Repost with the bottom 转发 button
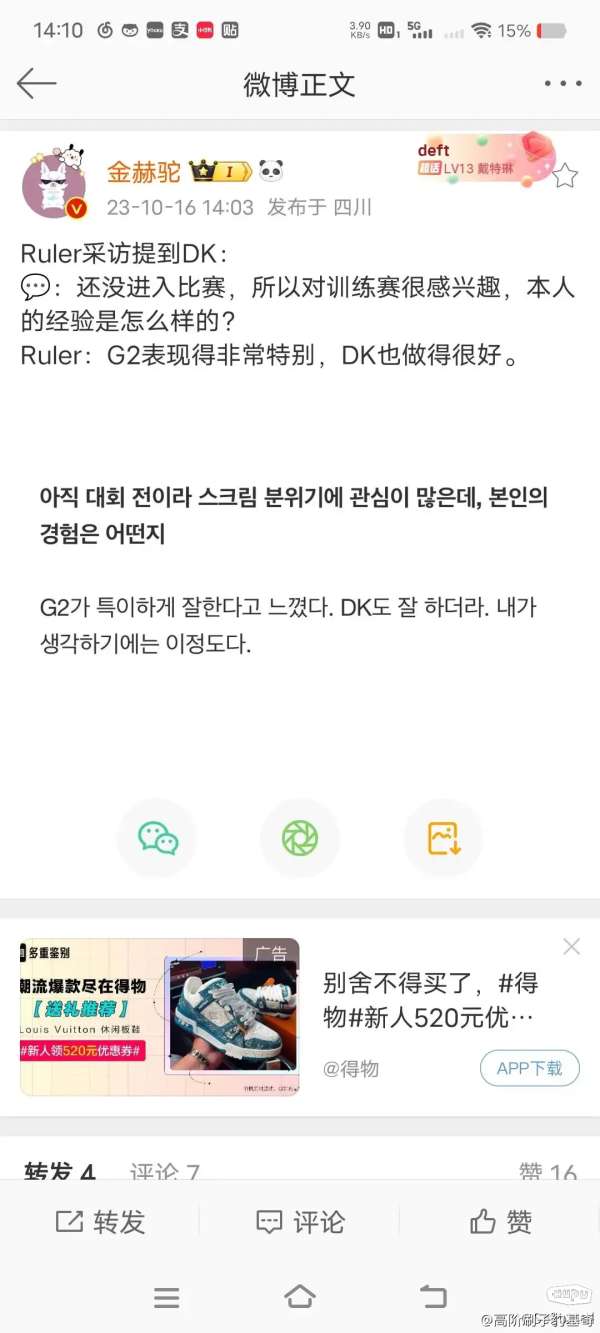This screenshot has height=1333, width=600. (x=100, y=1222)
